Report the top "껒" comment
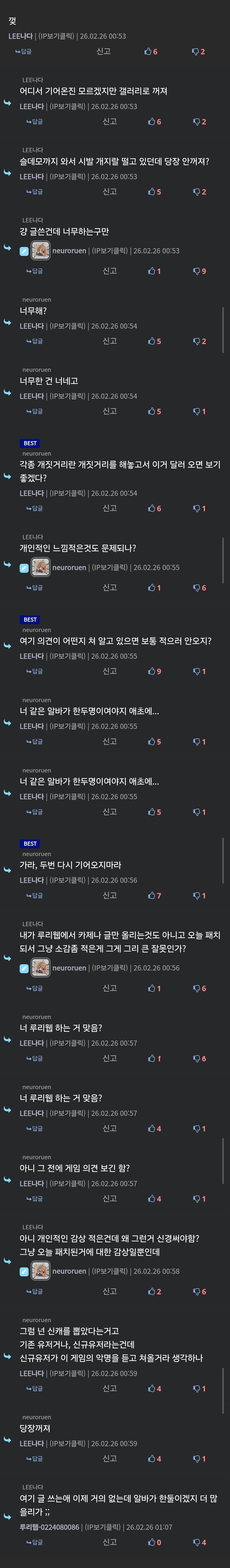The width and height of the screenshot is (230, 1568). 103,52
